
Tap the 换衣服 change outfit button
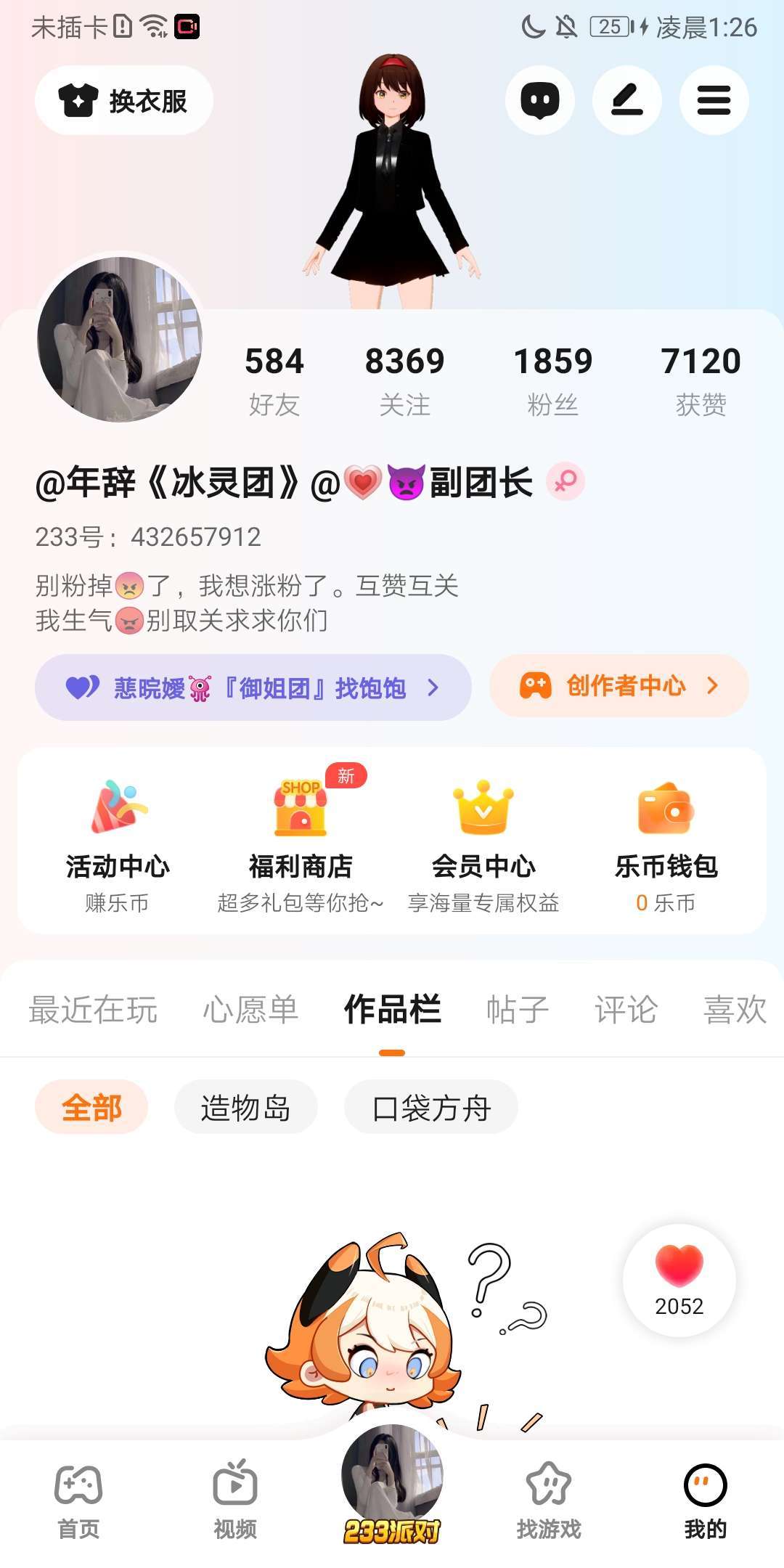[124, 100]
